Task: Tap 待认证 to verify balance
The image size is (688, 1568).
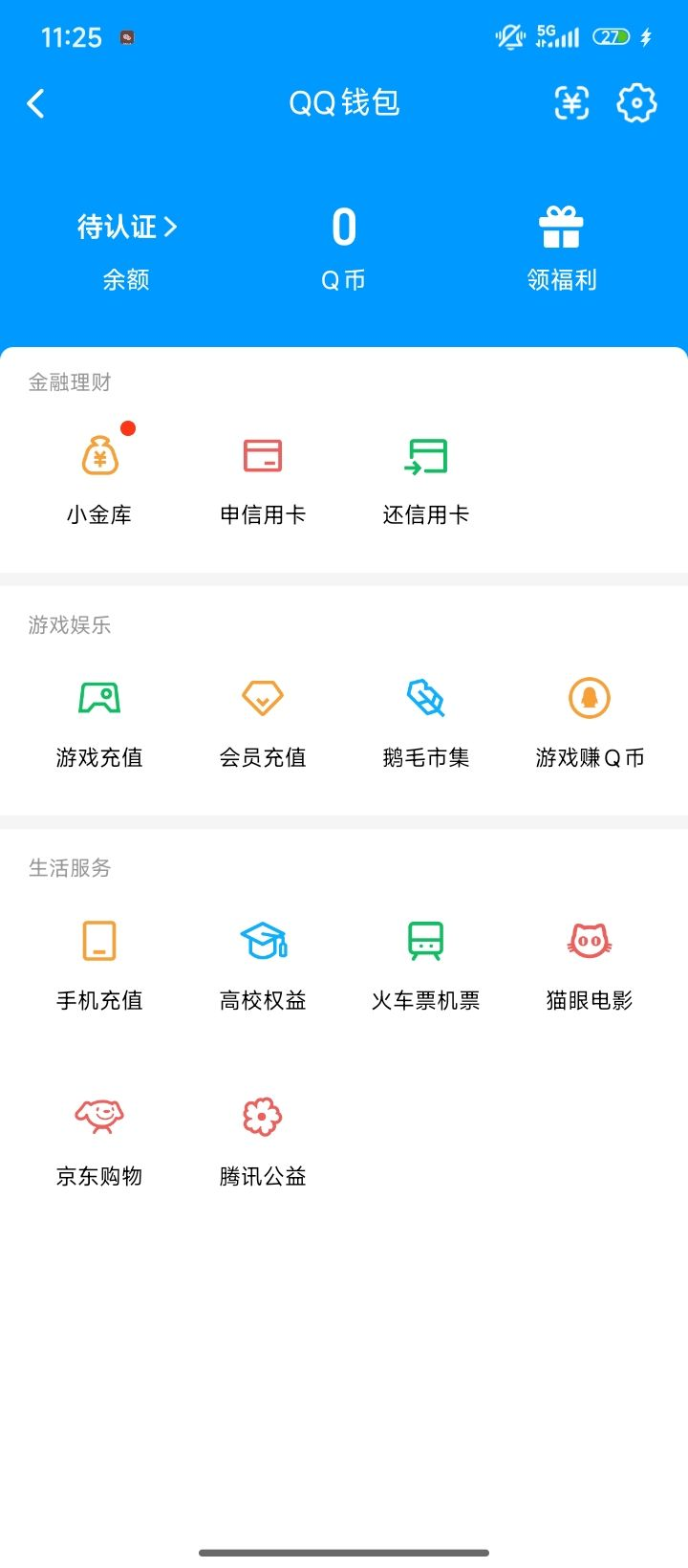Action: coord(126,228)
